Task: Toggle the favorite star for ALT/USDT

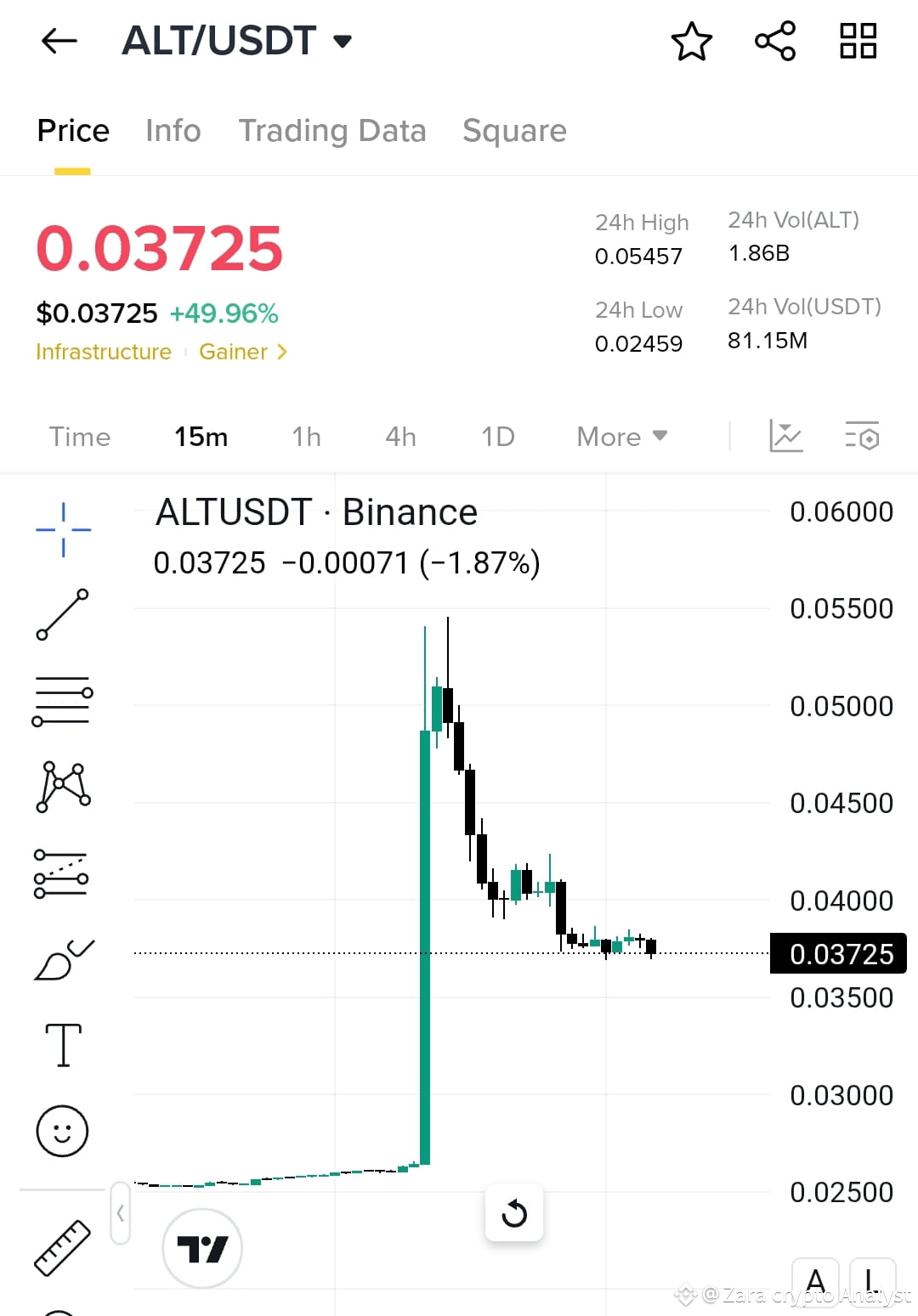Action: [691, 40]
